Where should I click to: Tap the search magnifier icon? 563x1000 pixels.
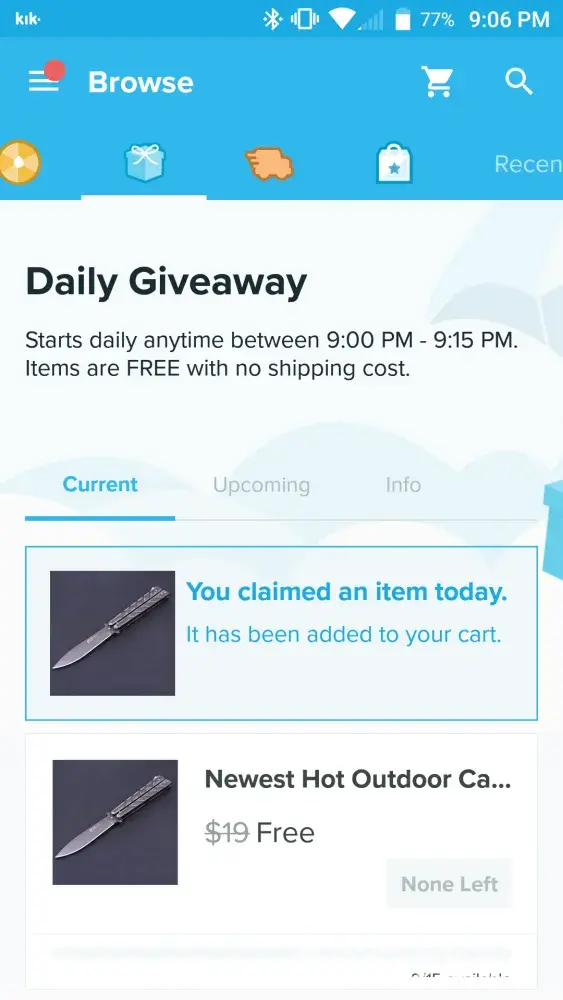pos(518,82)
